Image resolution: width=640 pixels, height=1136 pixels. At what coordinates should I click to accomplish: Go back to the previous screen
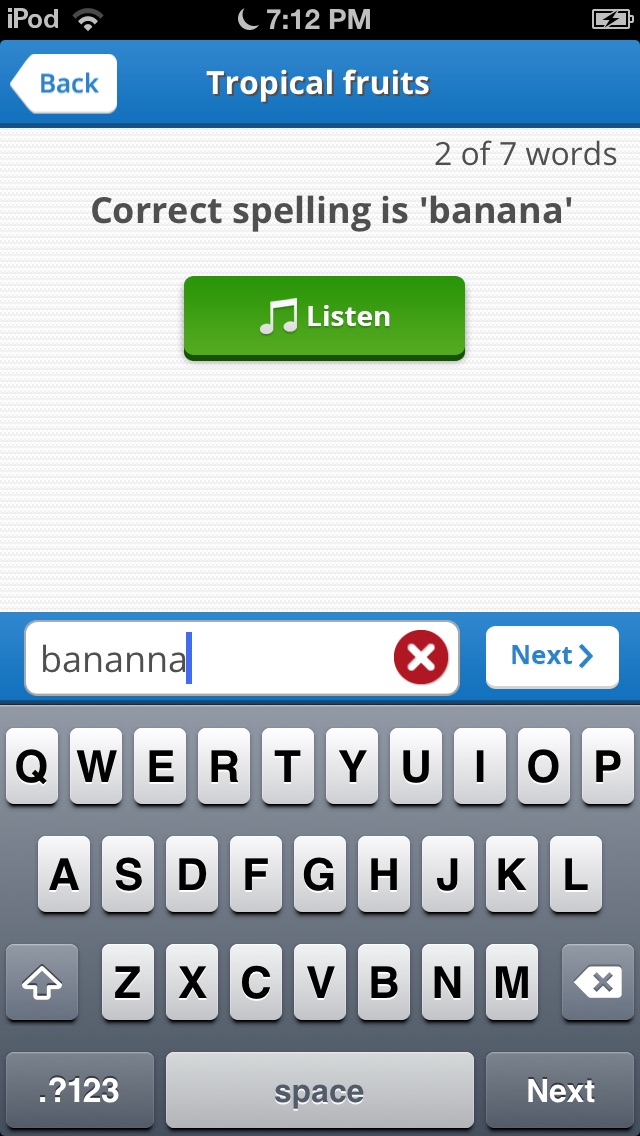pos(65,84)
